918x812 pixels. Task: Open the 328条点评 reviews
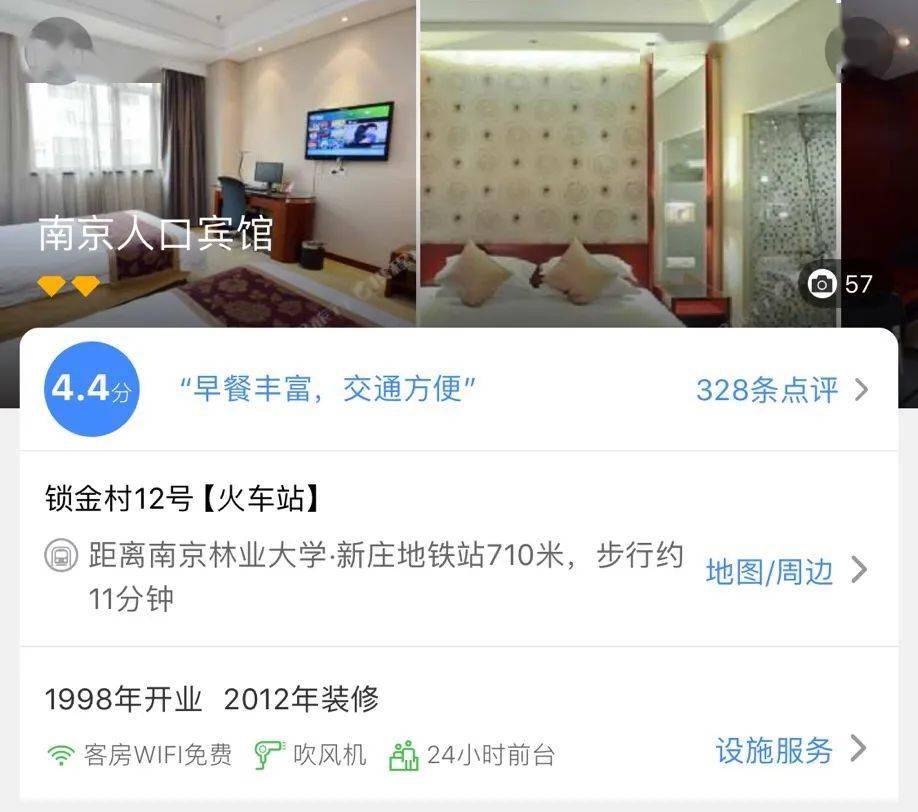tap(781, 390)
